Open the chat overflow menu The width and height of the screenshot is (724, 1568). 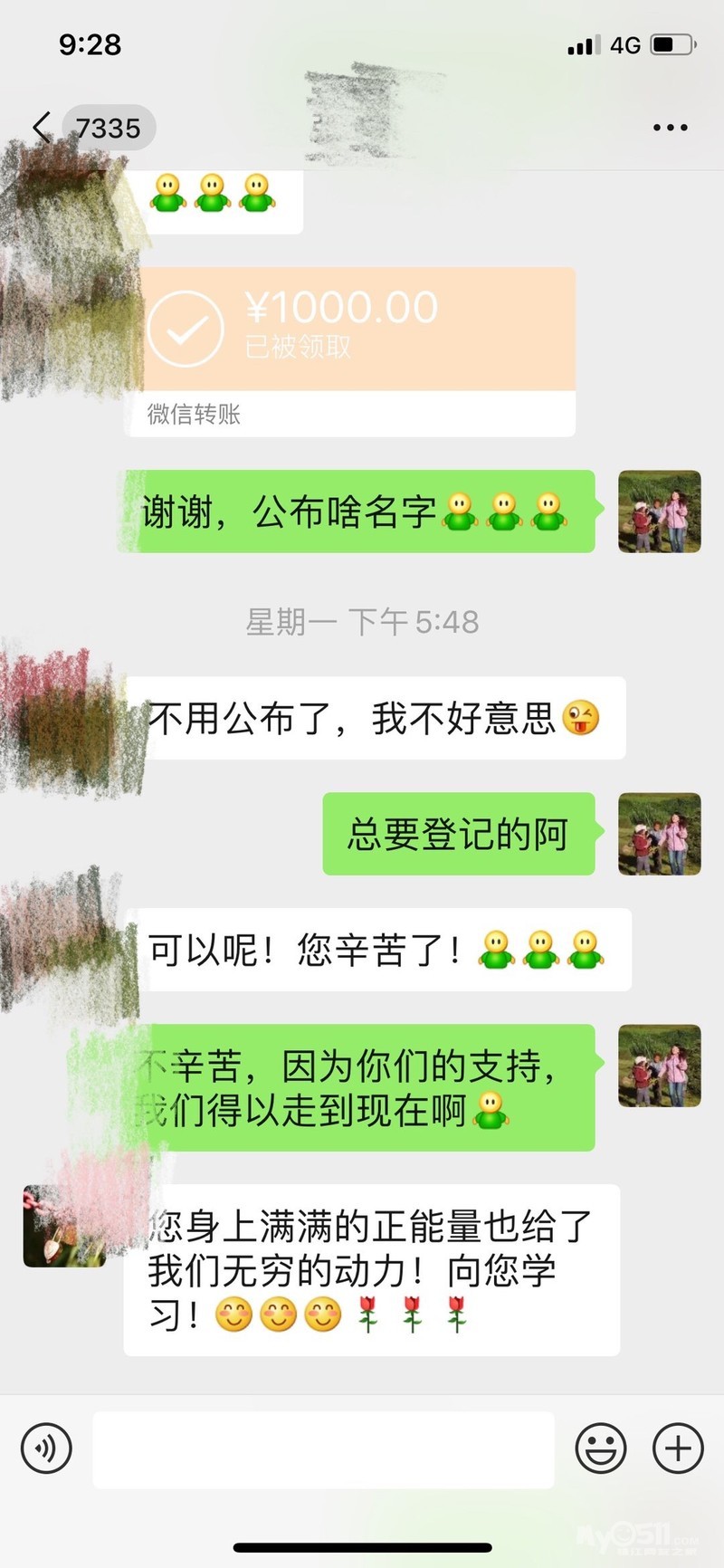coord(670,128)
